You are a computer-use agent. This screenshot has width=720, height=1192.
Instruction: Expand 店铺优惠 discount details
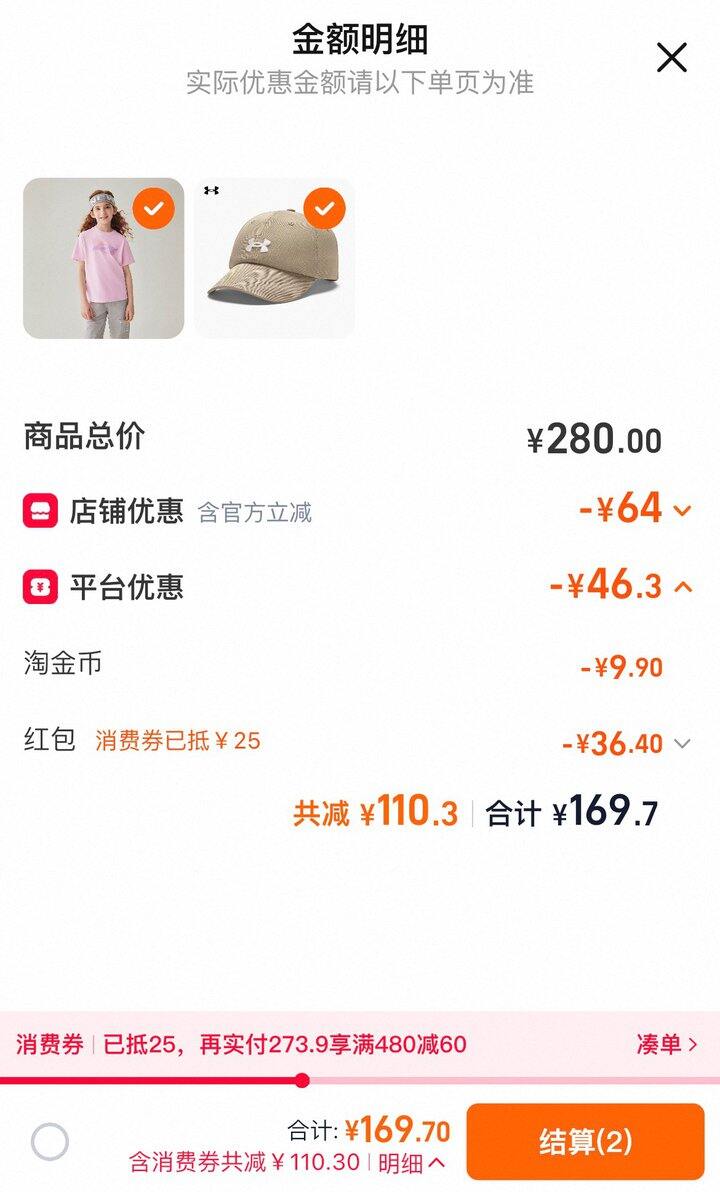coord(682,511)
